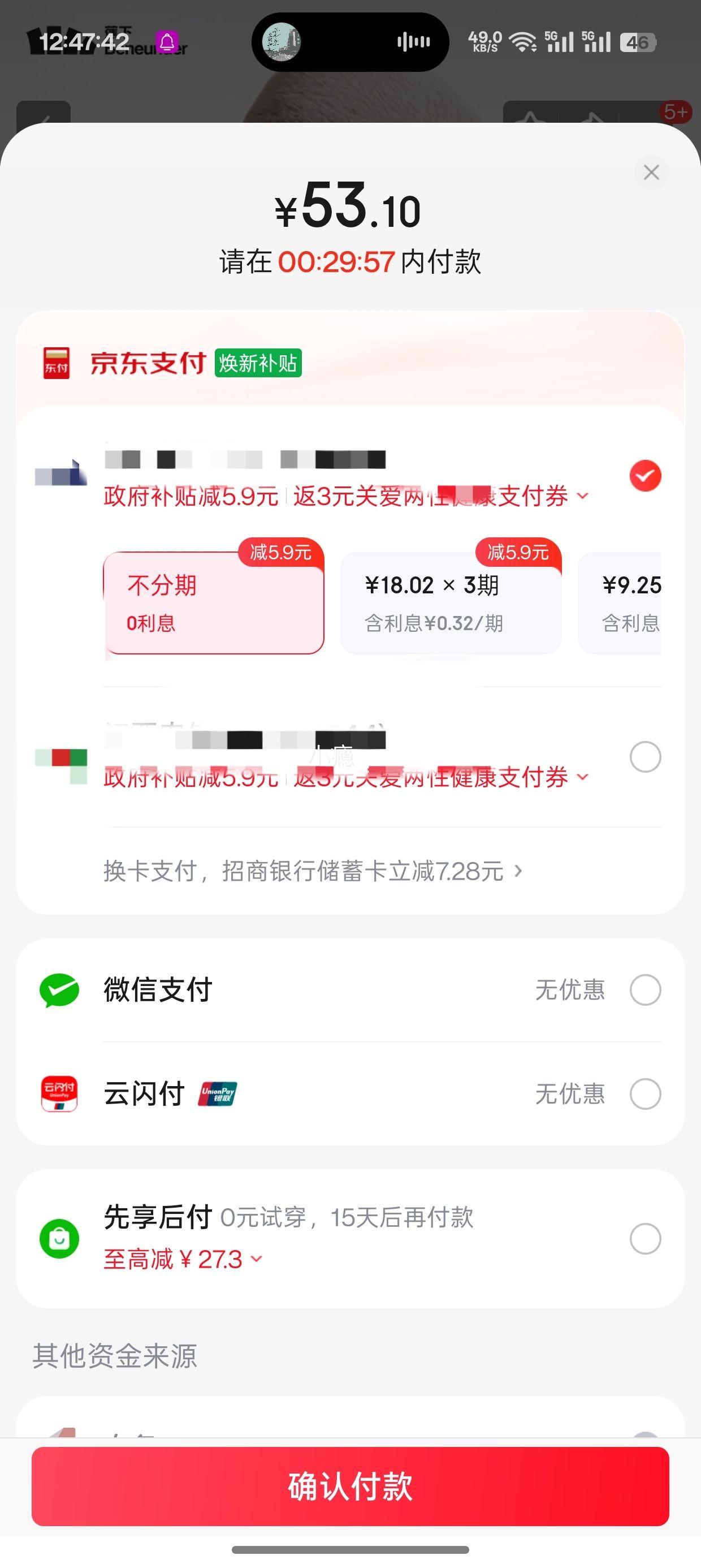Deselect the currently checked bank card
701x1568 pixels.
click(645, 475)
